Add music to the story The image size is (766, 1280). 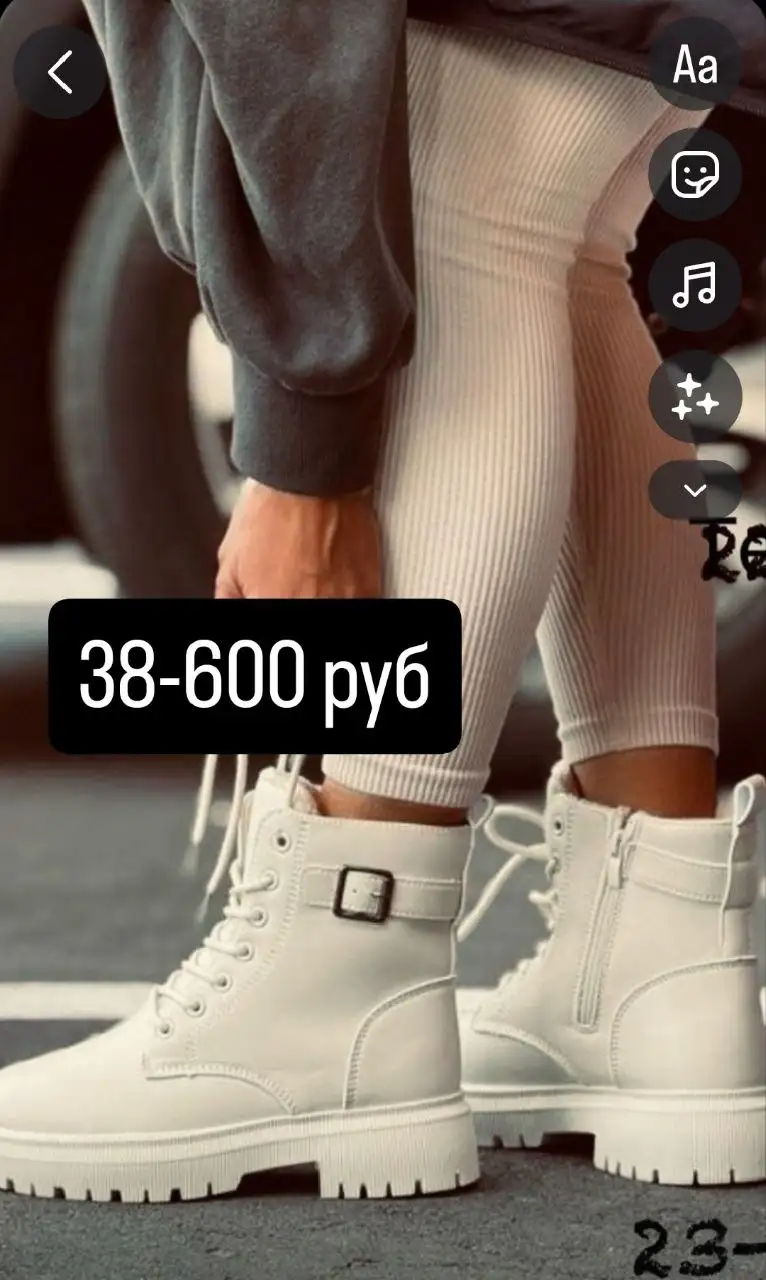click(695, 286)
